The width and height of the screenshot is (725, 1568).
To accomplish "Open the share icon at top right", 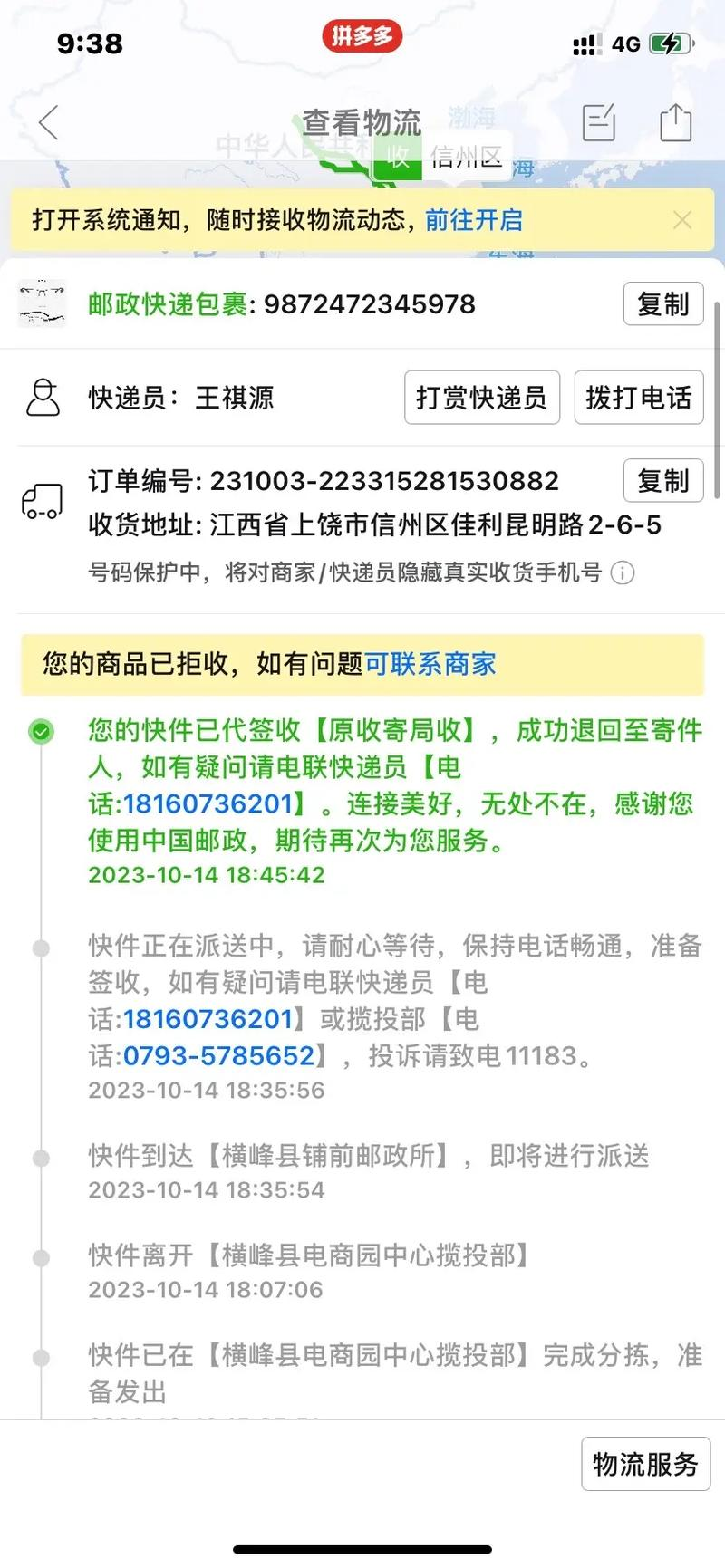I will click(x=675, y=120).
